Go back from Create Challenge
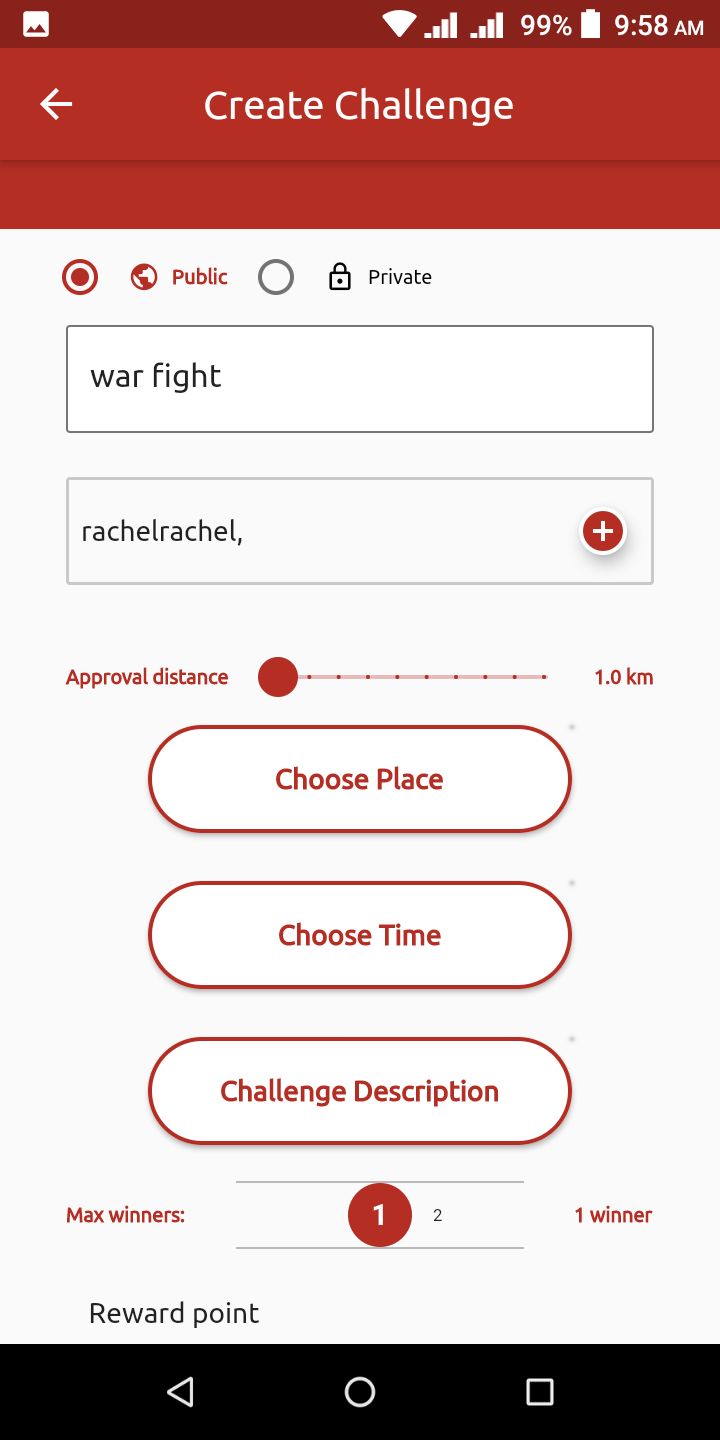The width and height of the screenshot is (720, 1440). tap(56, 104)
